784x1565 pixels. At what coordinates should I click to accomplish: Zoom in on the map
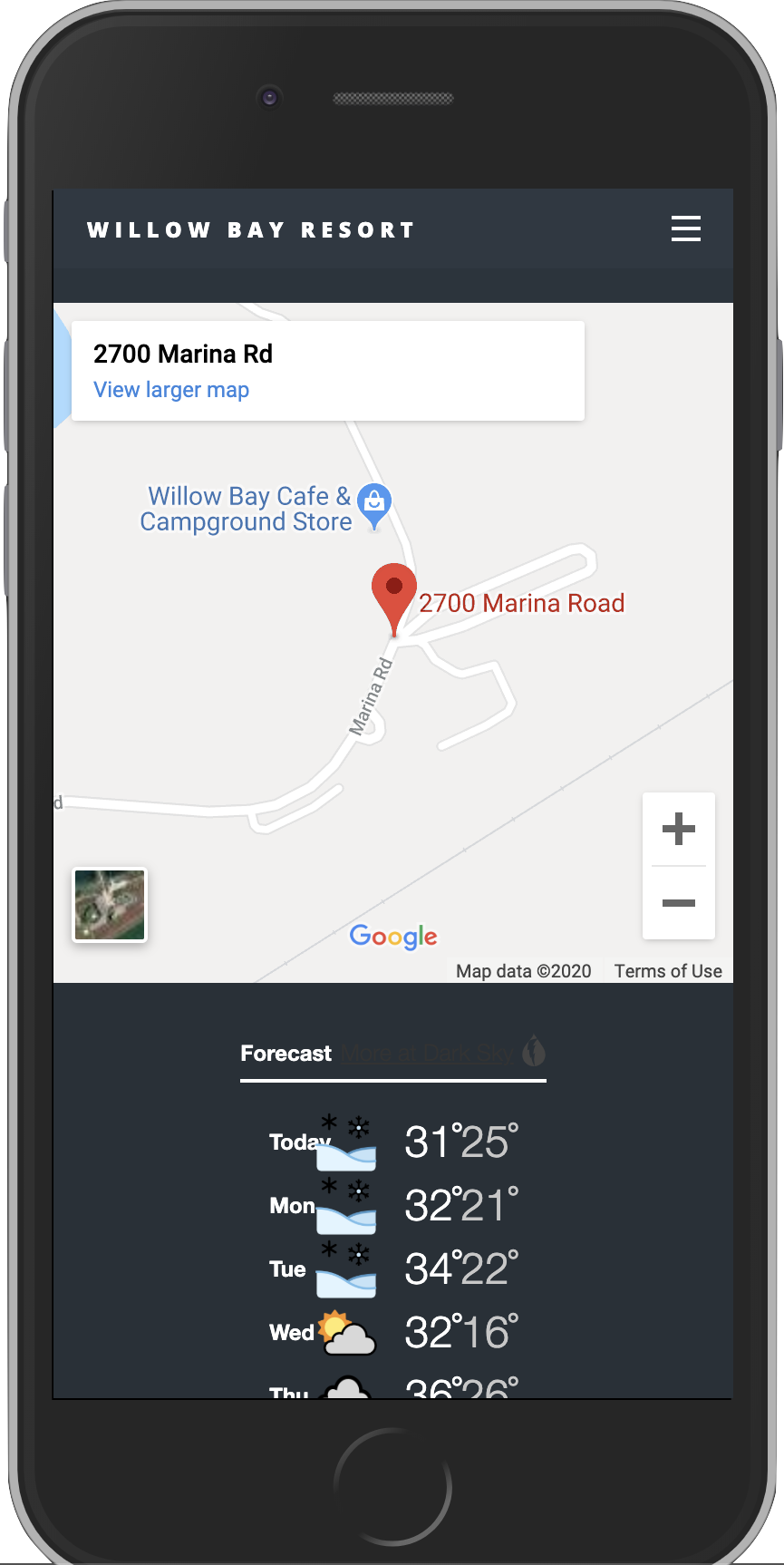click(678, 829)
